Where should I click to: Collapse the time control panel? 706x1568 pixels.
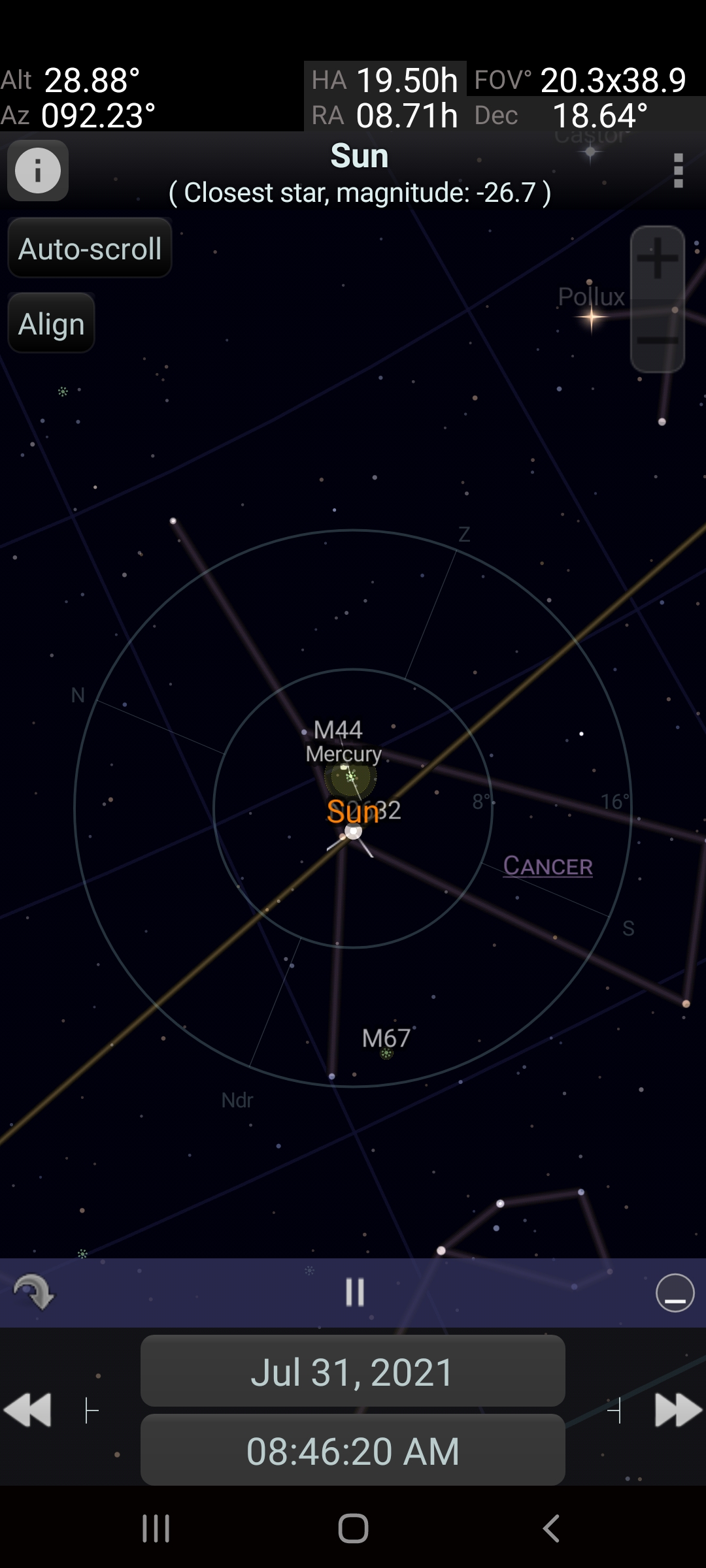(675, 1292)
